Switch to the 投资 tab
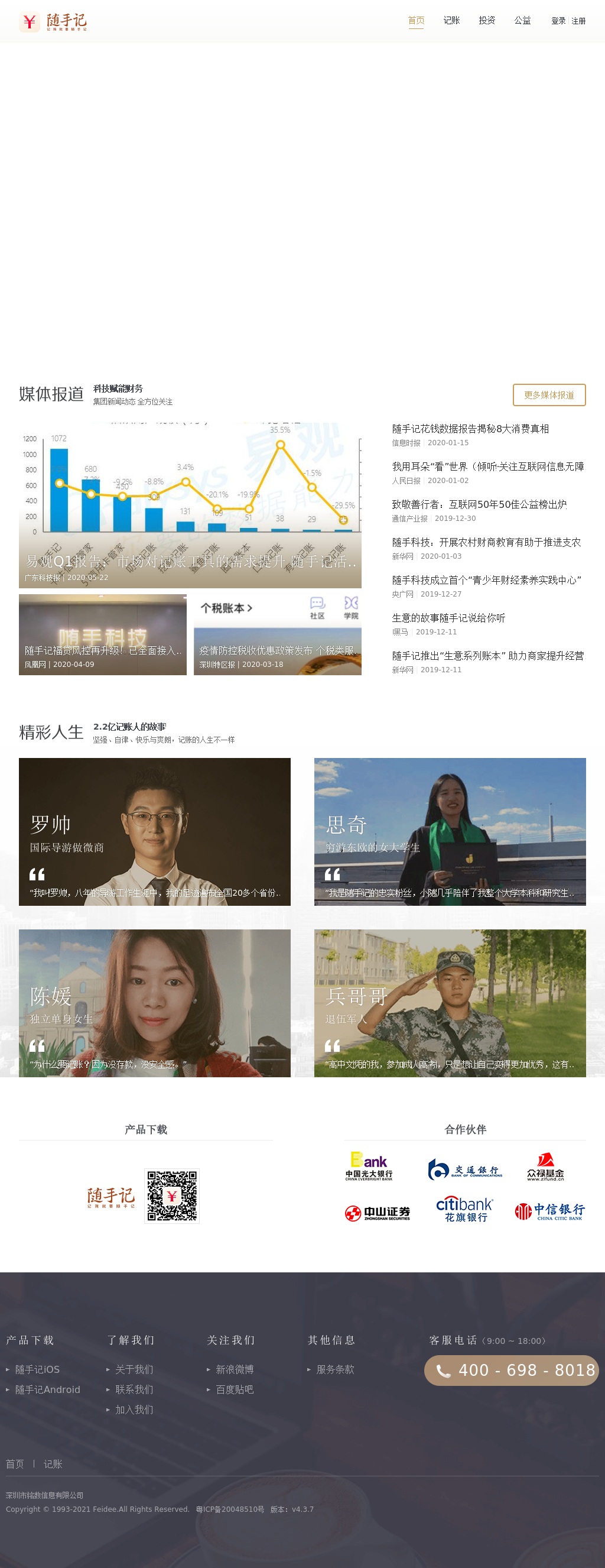 486,21
